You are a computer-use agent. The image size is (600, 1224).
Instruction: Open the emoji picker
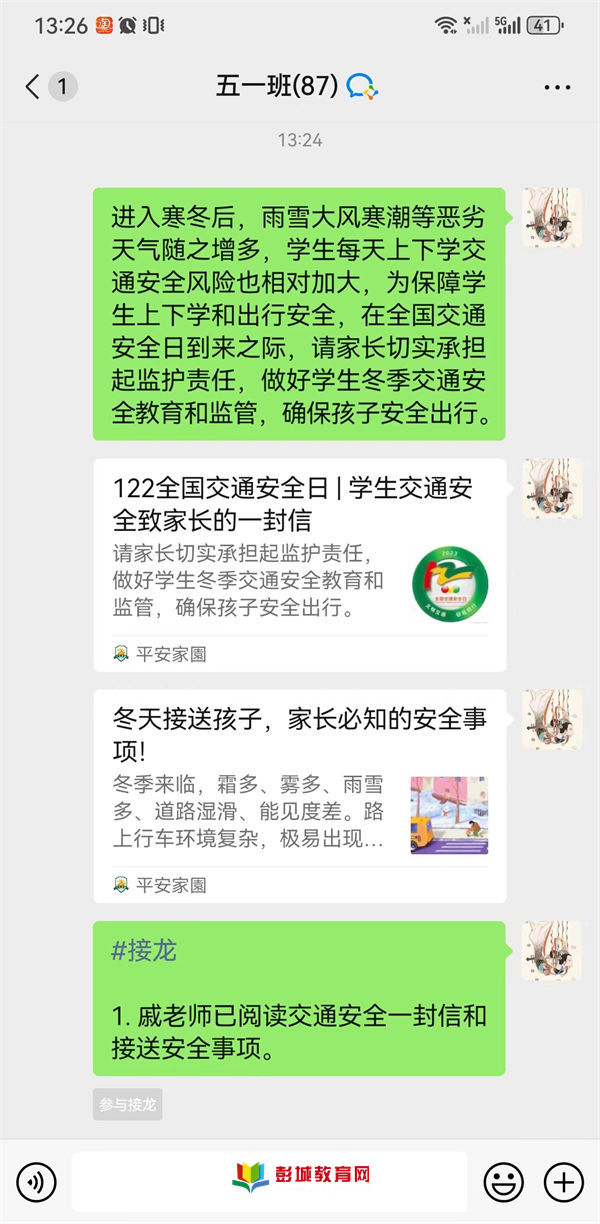pyautogui.click(x=503, y=1183)
